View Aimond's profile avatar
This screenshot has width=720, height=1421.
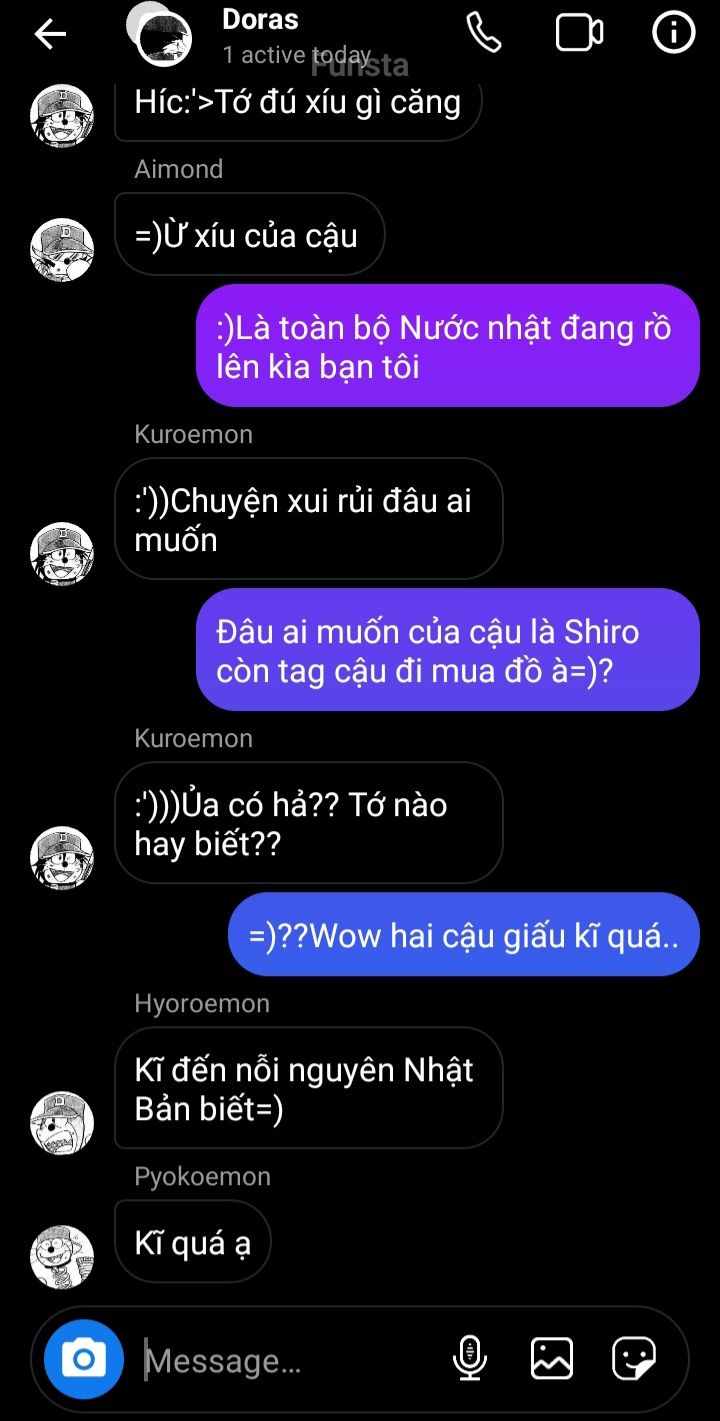pyautogui.click(x=62, y=250)
